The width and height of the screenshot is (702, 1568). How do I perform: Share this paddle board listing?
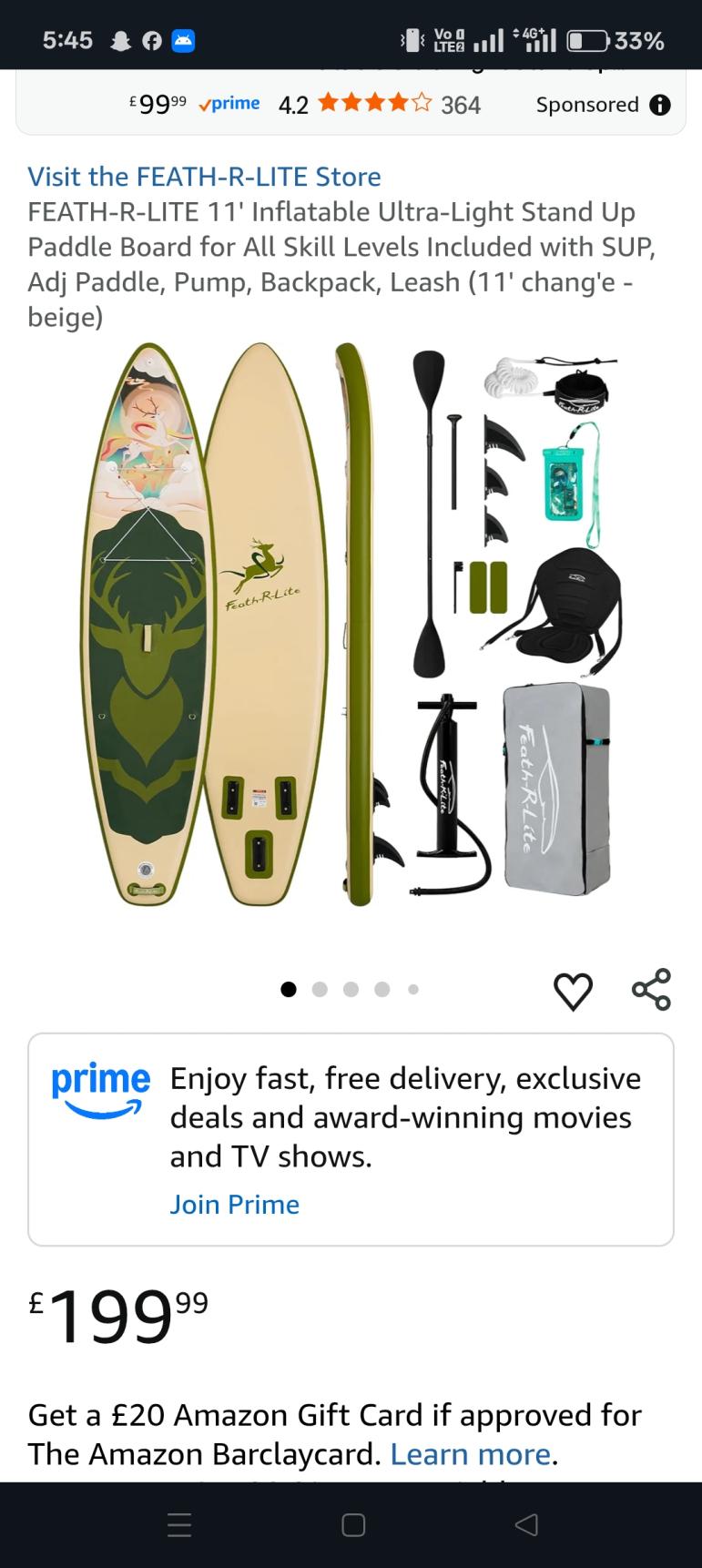[651, 990]
